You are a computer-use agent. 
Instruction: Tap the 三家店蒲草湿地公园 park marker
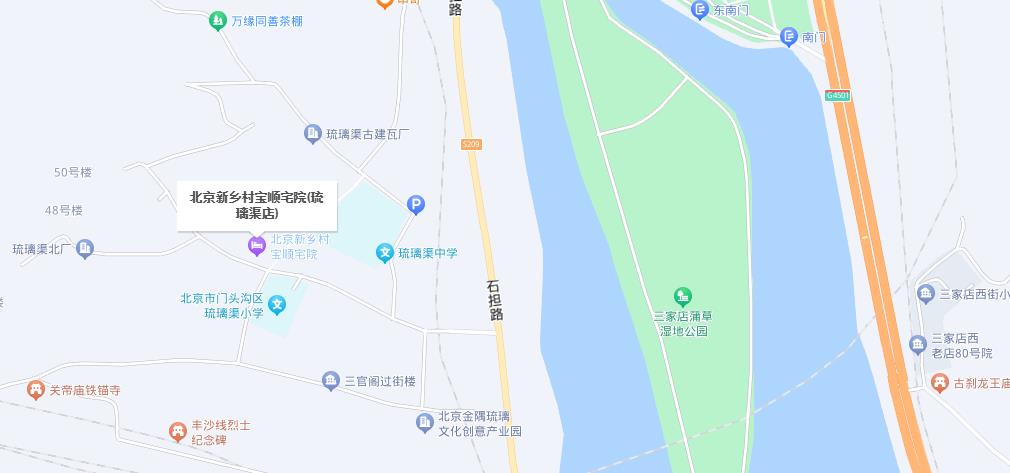(x=682, y=297)
